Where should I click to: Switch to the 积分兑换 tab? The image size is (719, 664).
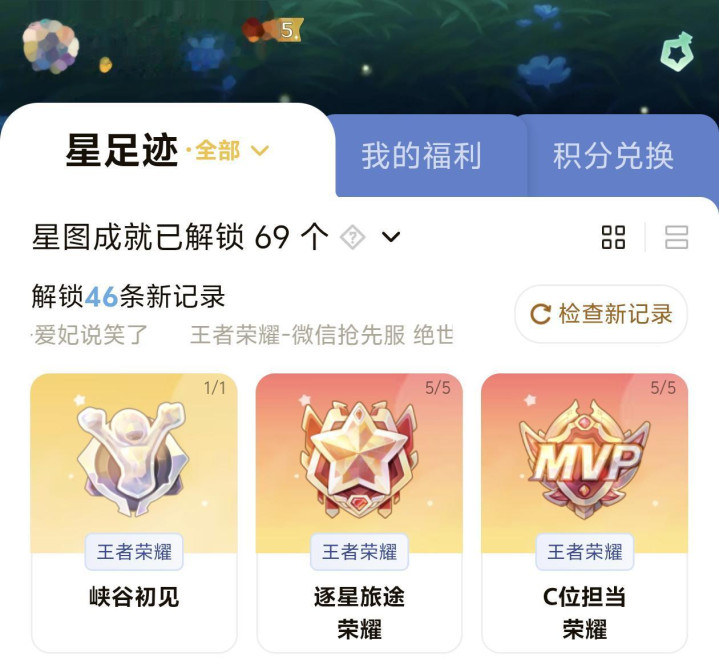(613, 156)
